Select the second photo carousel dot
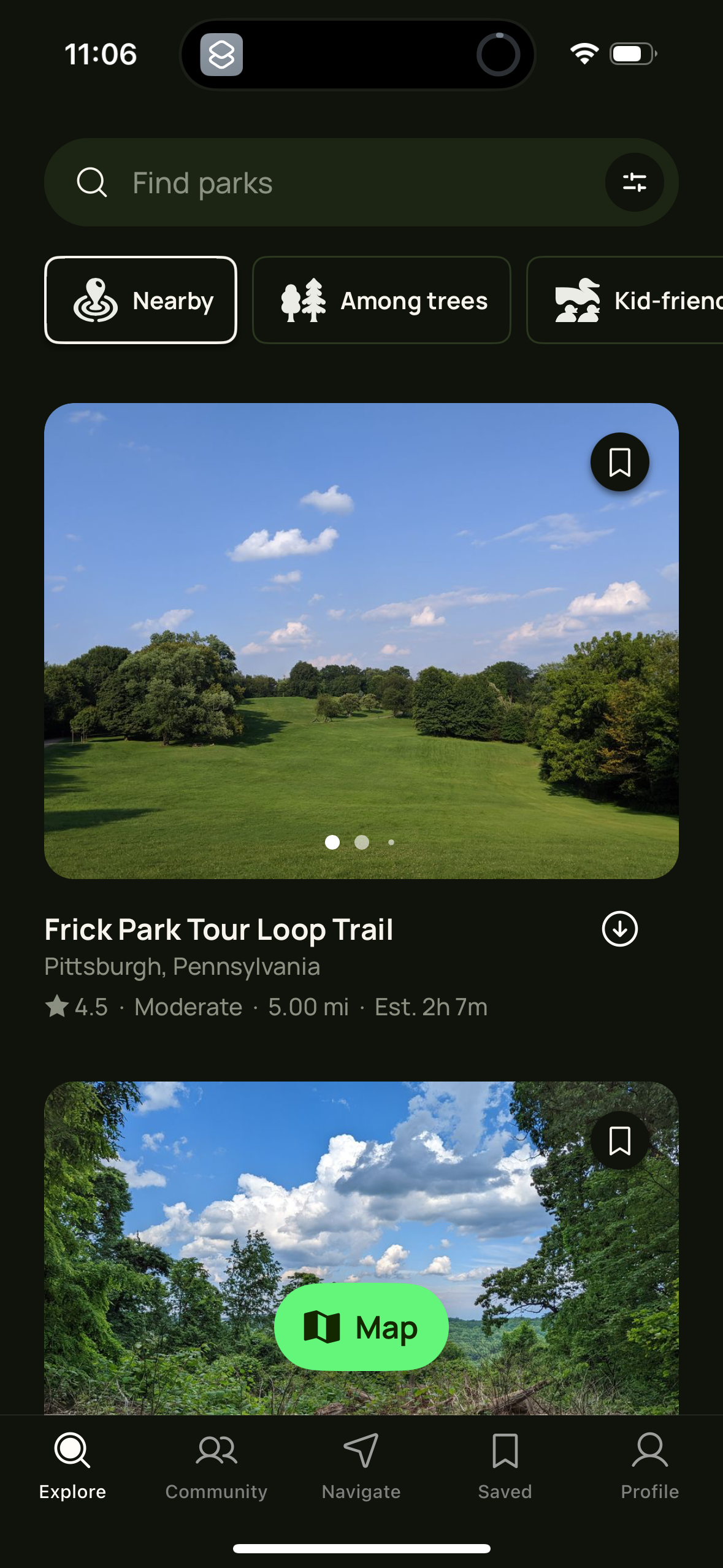 click(362, 844)
